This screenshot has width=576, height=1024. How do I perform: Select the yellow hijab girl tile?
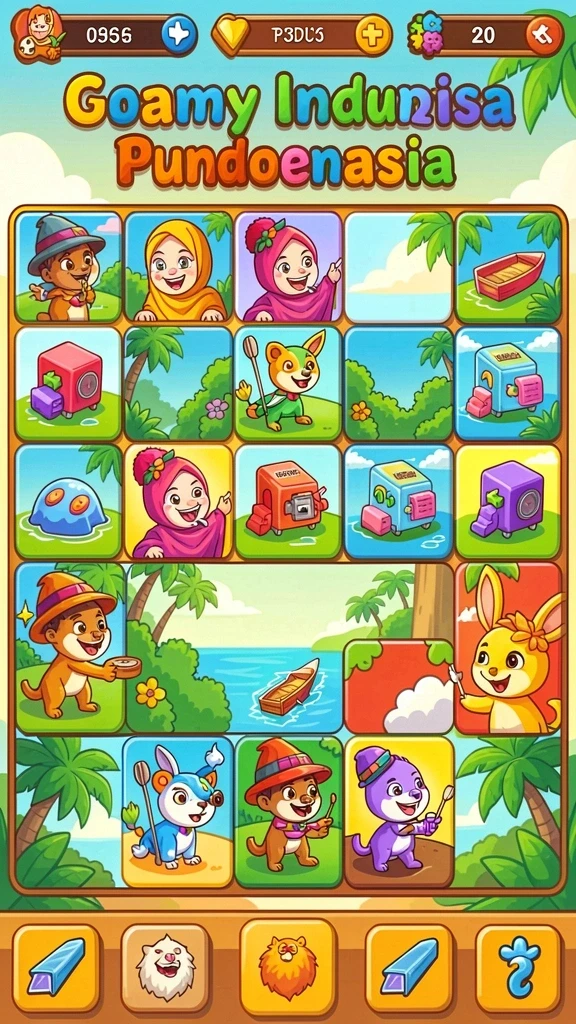coord(179,266)
